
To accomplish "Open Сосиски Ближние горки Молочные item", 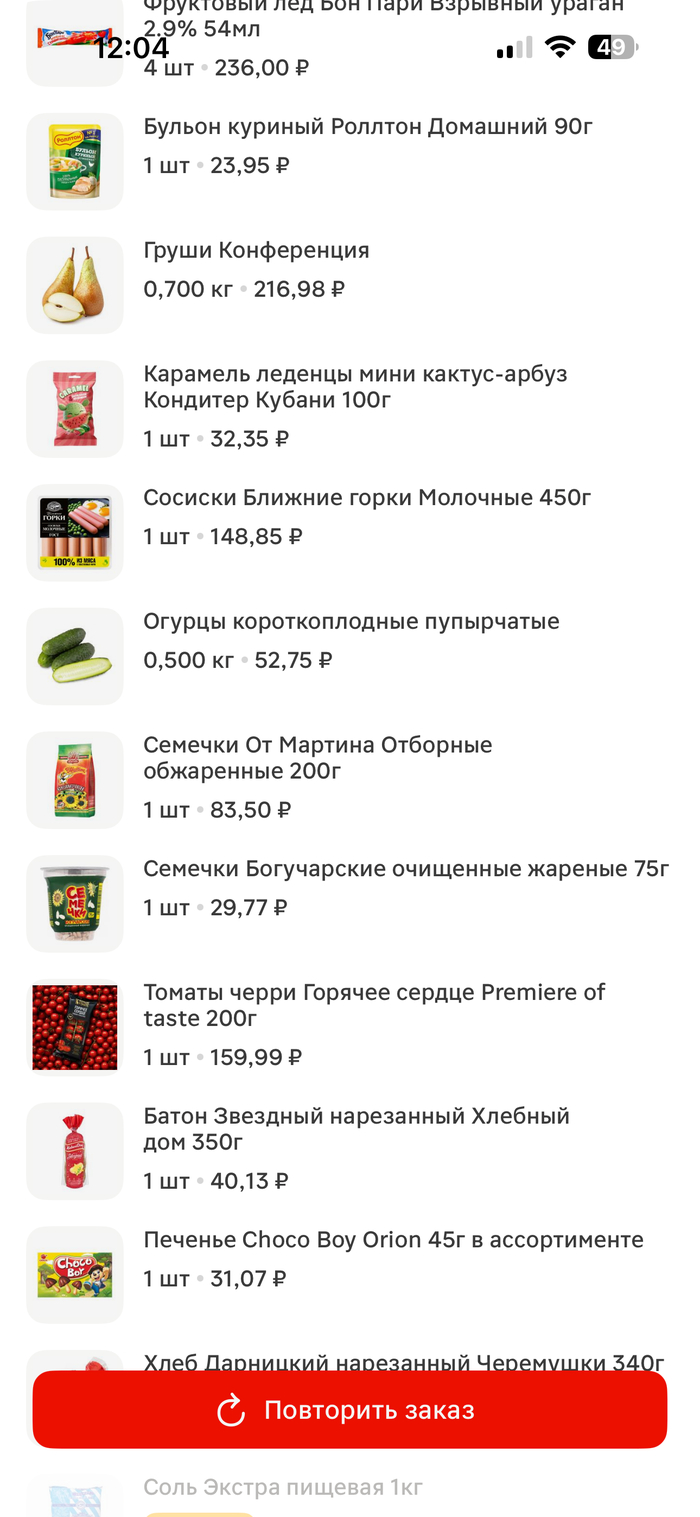I will click(x=350, y=533).
